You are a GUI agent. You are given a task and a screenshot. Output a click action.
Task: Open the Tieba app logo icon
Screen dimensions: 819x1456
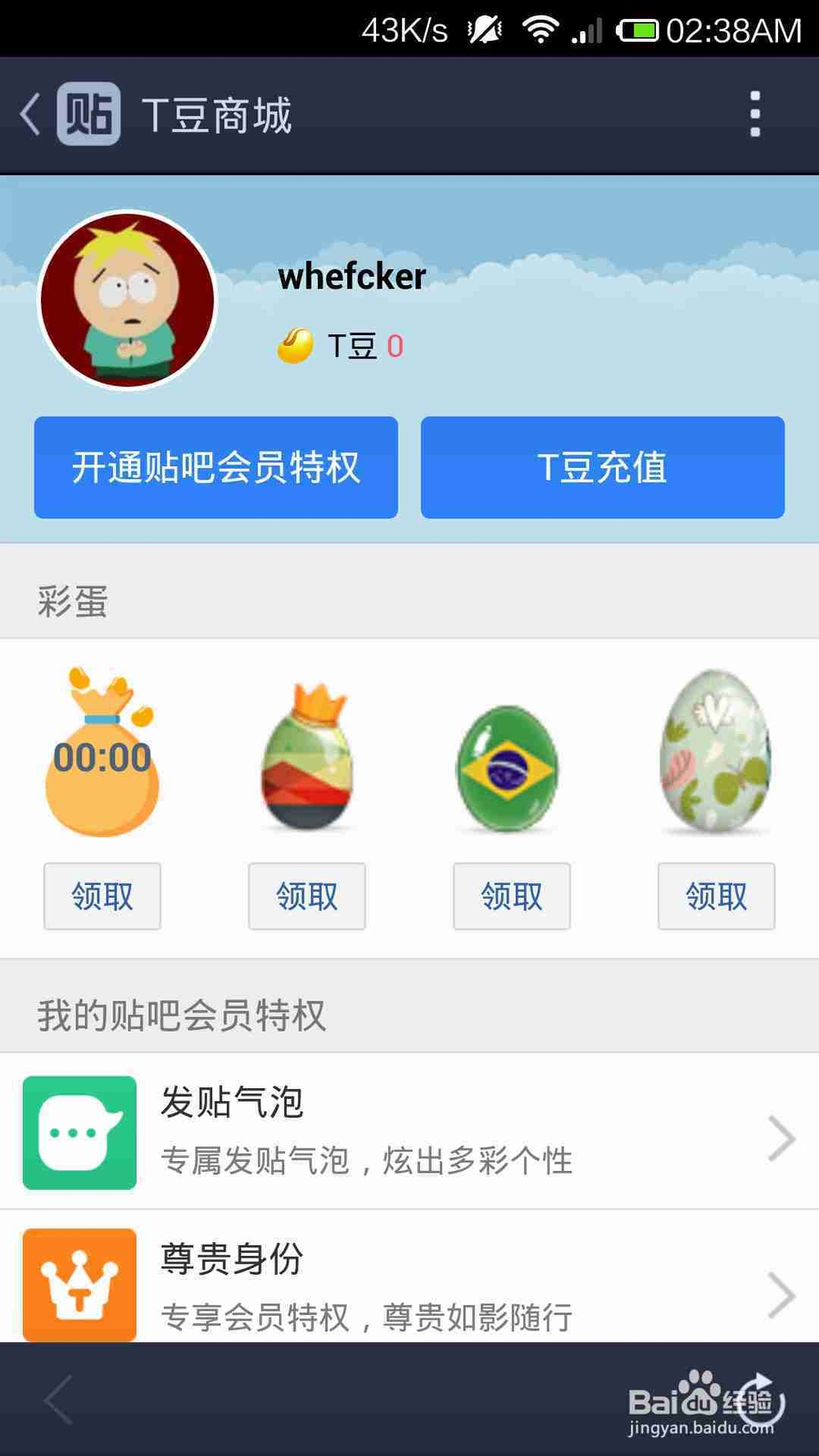click(x=88, y=114)
